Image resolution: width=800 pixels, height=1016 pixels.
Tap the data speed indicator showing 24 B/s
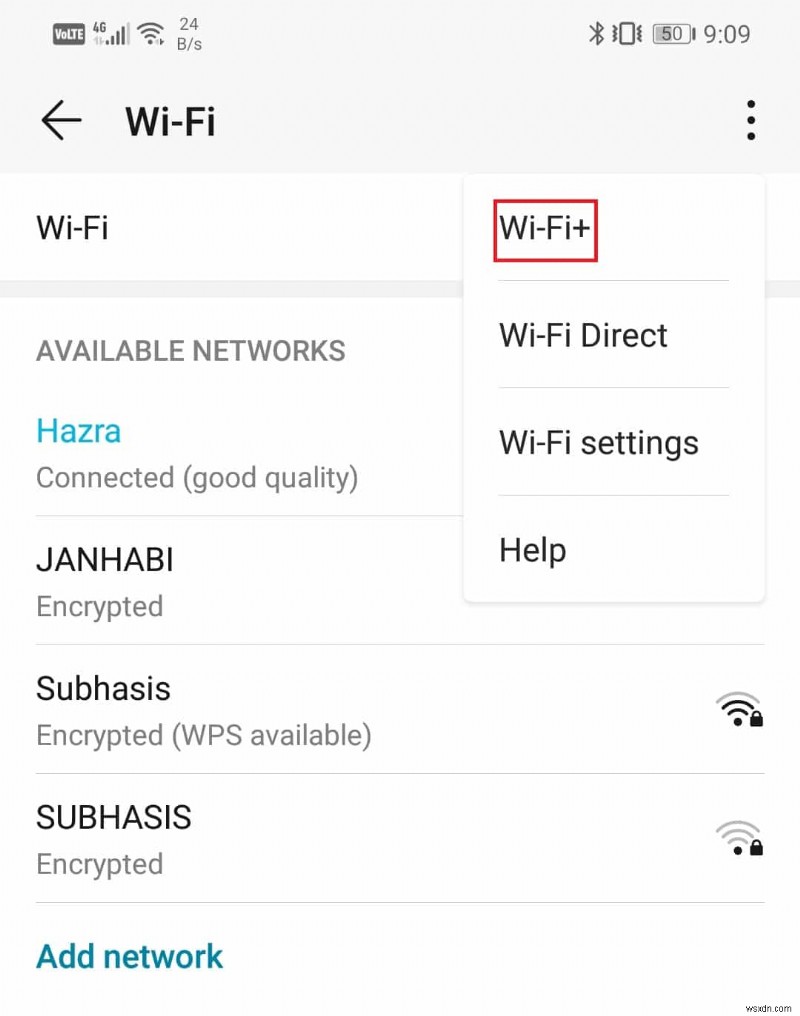(x=189, y=33)
